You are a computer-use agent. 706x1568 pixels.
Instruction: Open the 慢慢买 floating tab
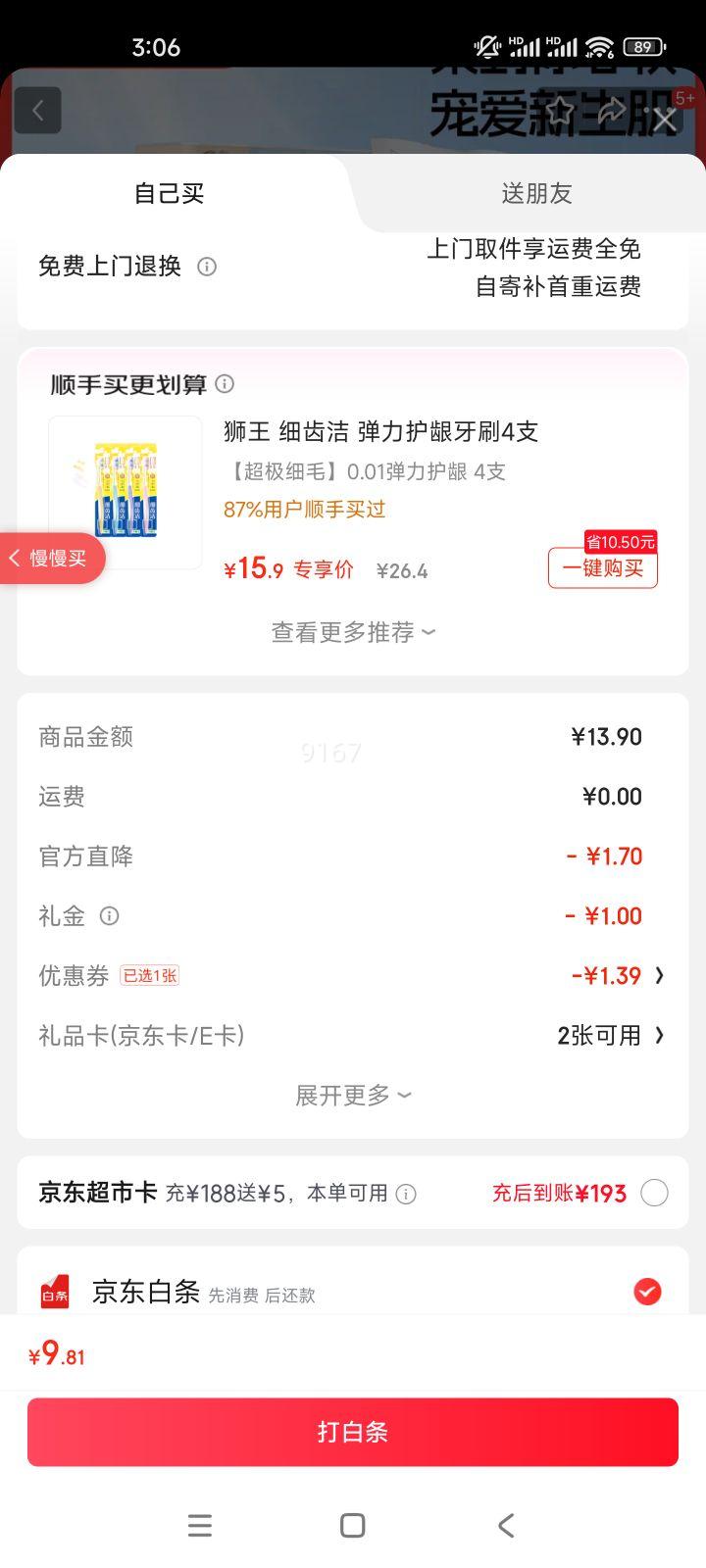(51, 559)
